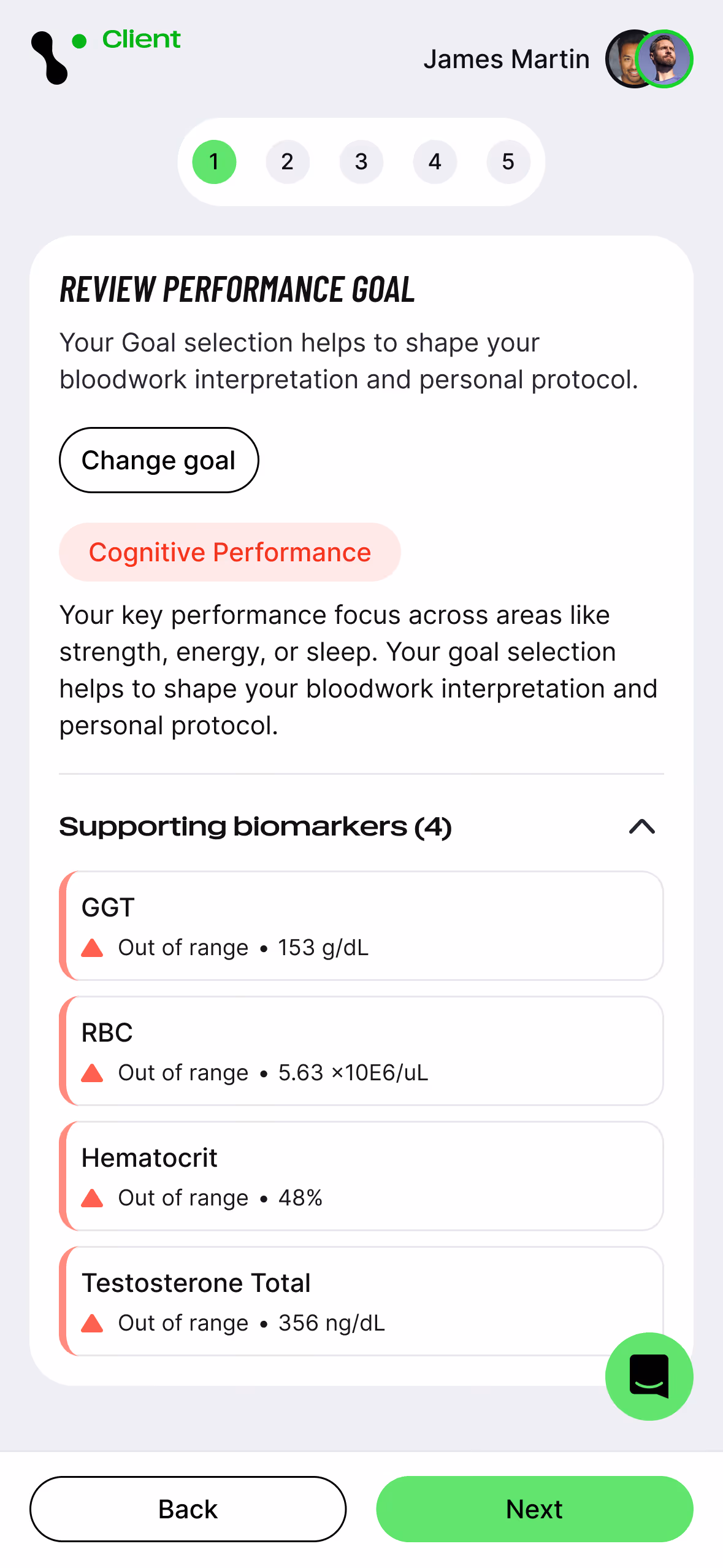Jump to step 3

361,162
